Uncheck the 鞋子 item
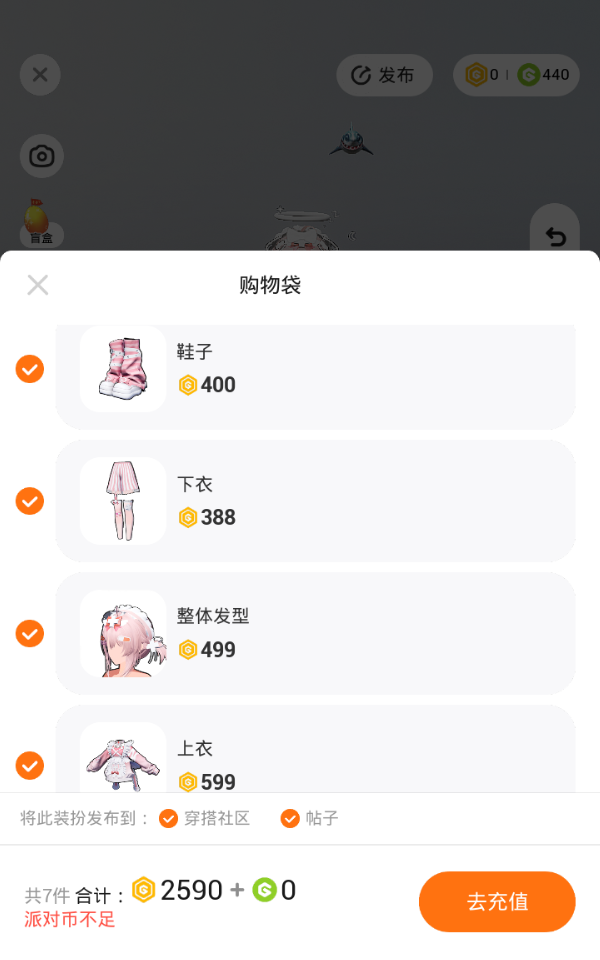 [30, 369]
